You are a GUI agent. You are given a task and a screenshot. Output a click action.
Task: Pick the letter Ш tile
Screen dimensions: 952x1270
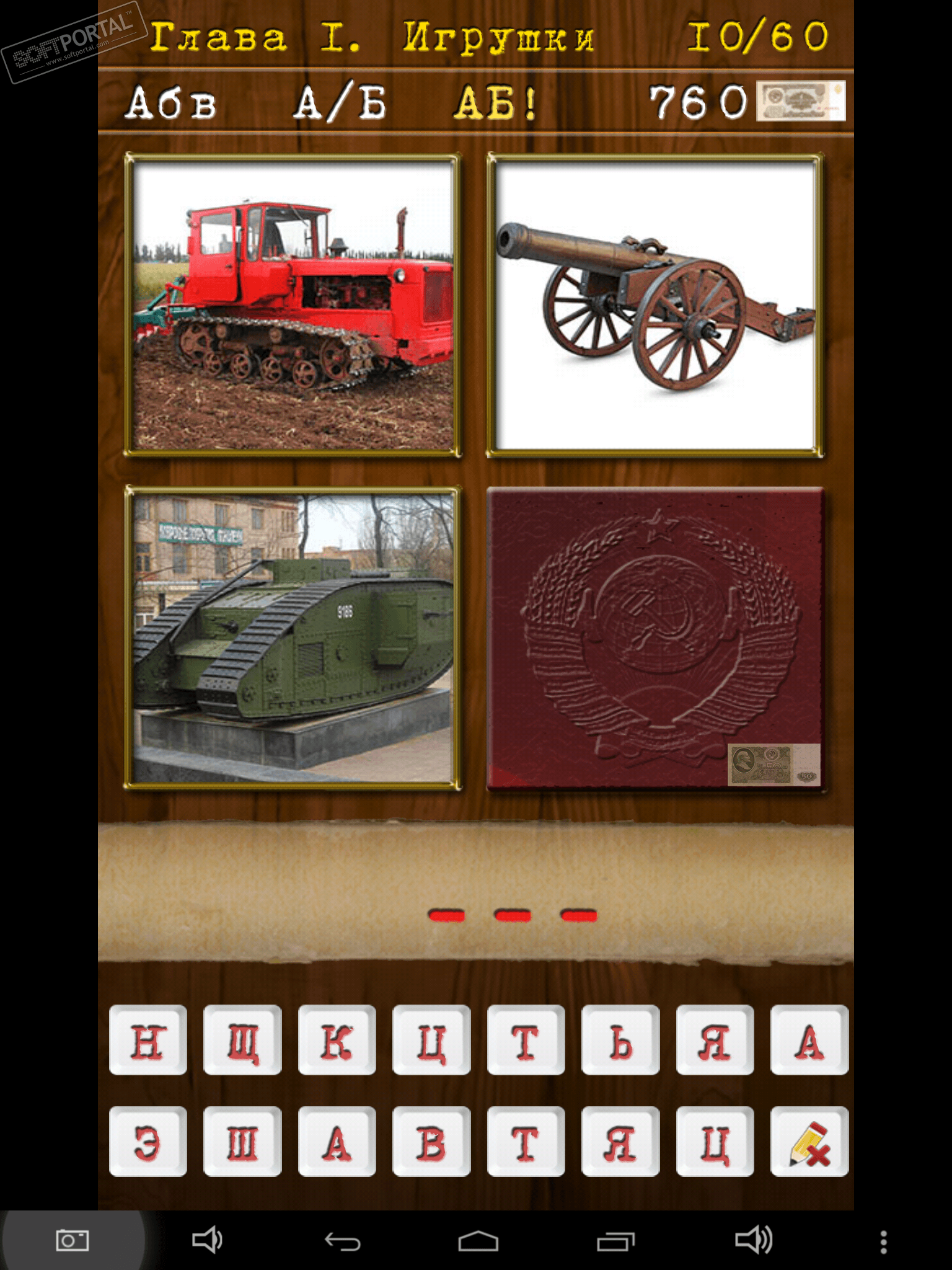pos(242,1142)
